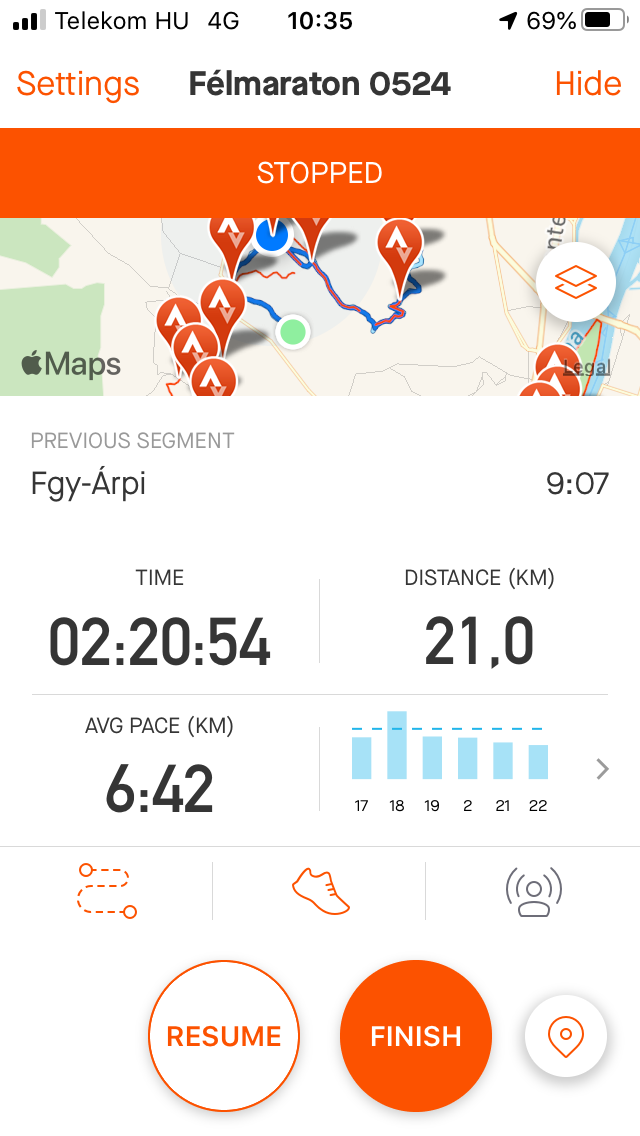Open the Beacon live tracking icon
640x1136 pixels.
click(x=533, y=890)
